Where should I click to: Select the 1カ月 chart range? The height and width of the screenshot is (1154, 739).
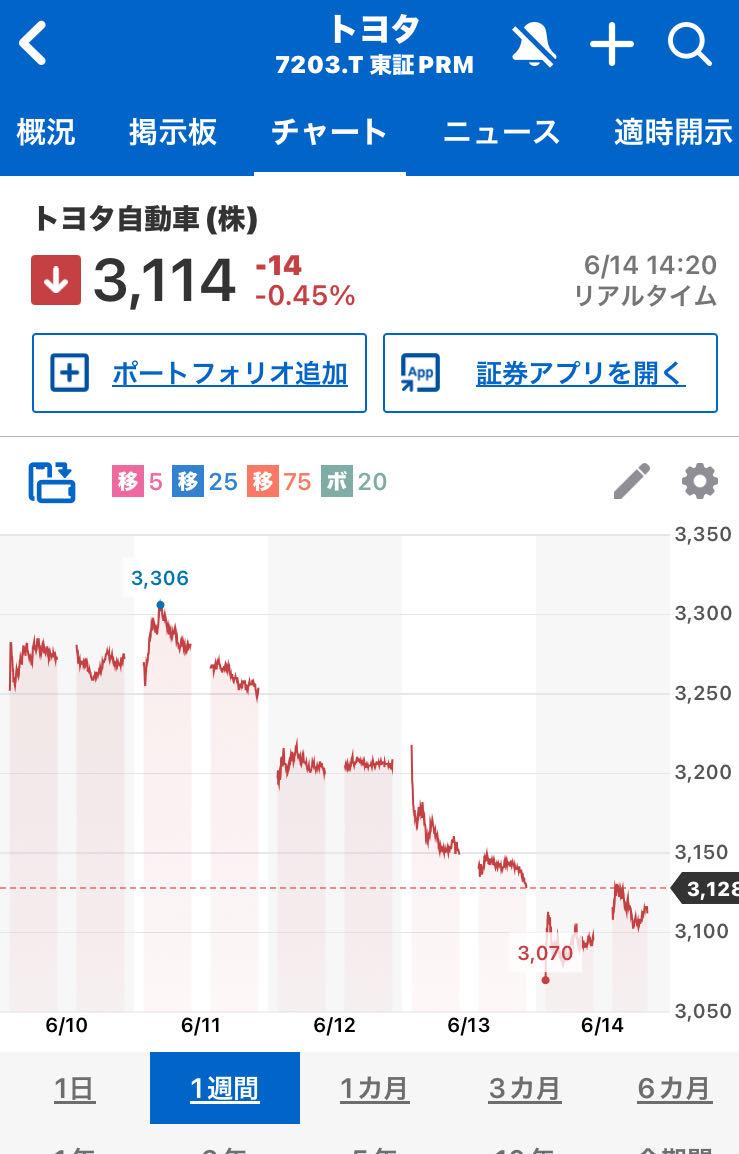(375, 1088)
